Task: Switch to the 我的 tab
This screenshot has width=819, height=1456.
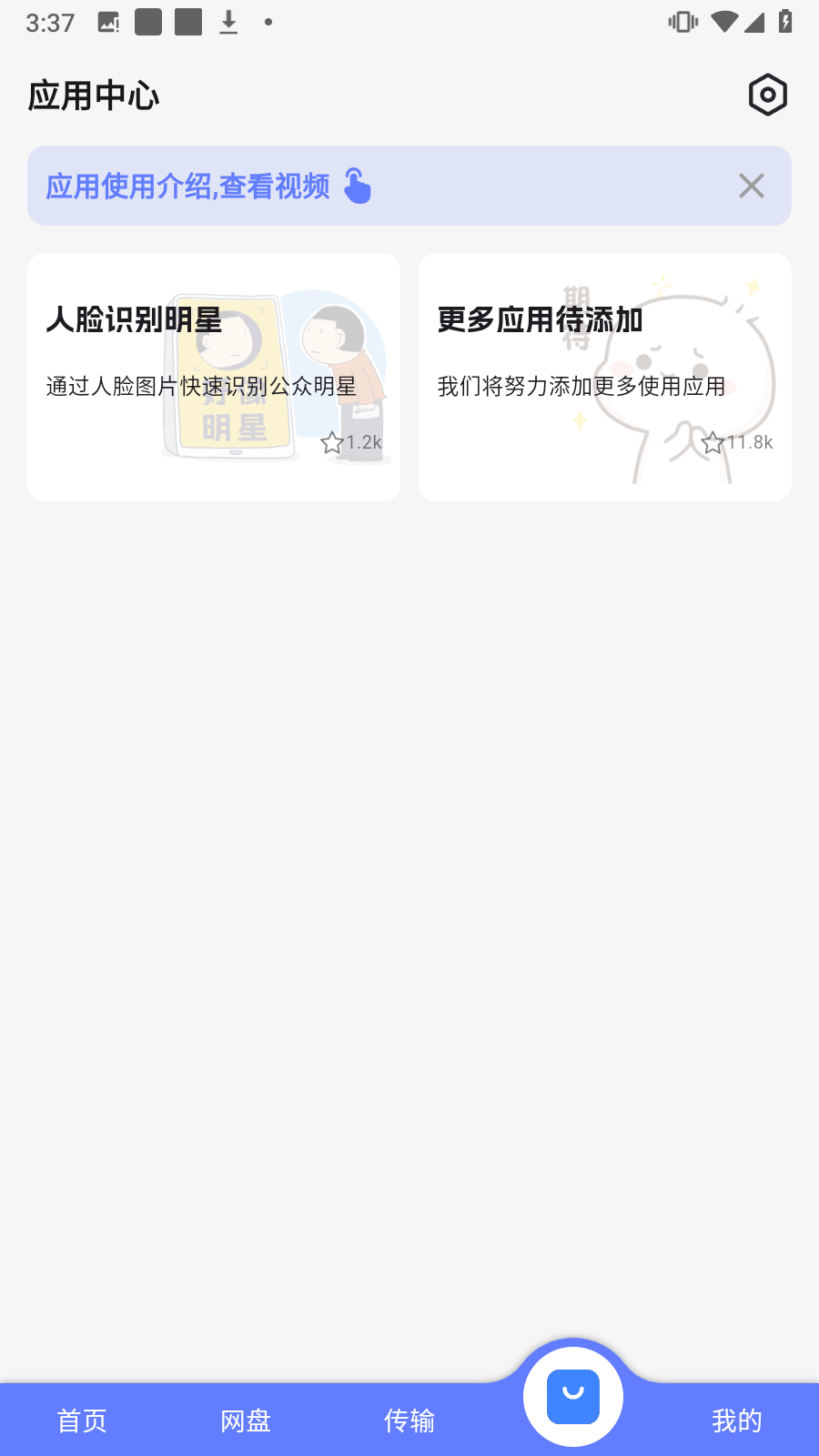Action: click(736, 1421)
